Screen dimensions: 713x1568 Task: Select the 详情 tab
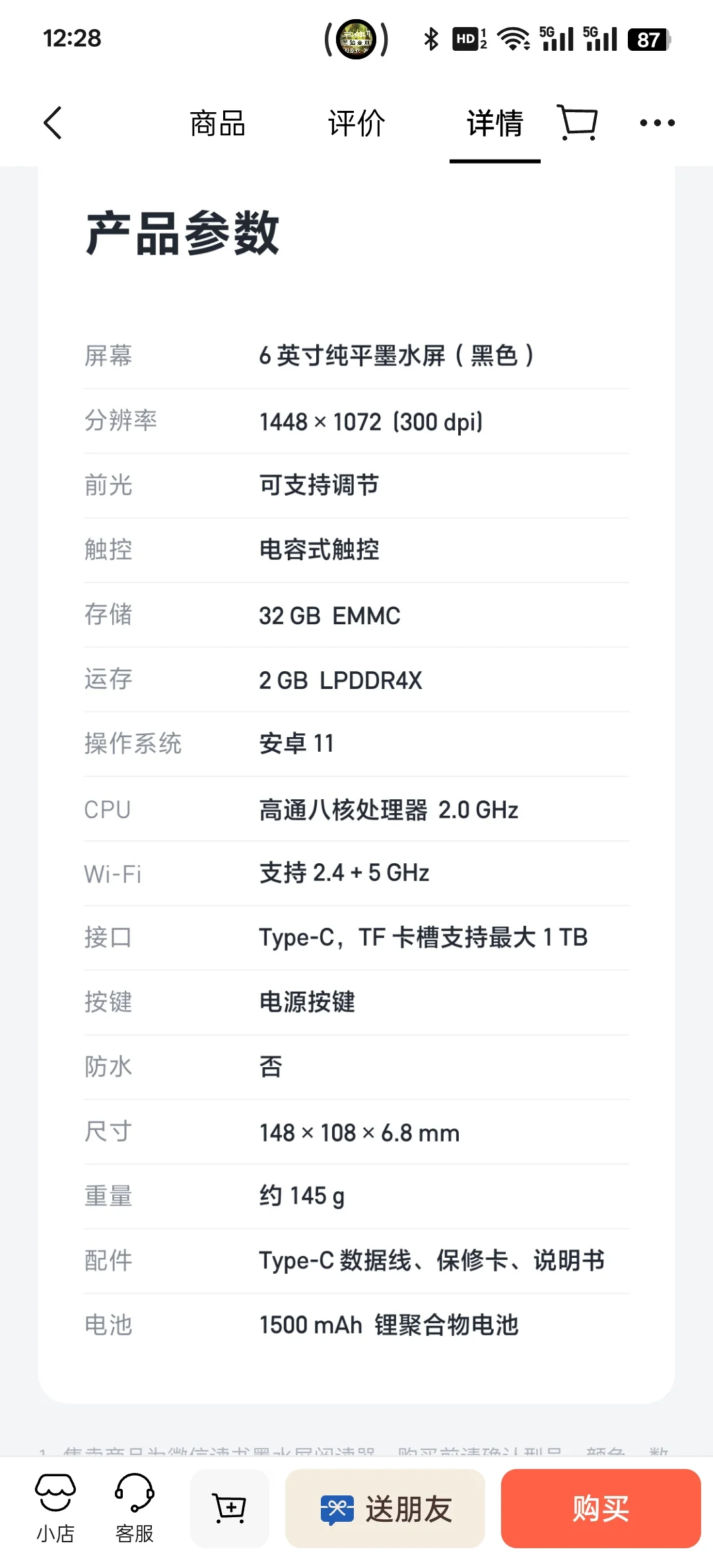click(495, 123)
